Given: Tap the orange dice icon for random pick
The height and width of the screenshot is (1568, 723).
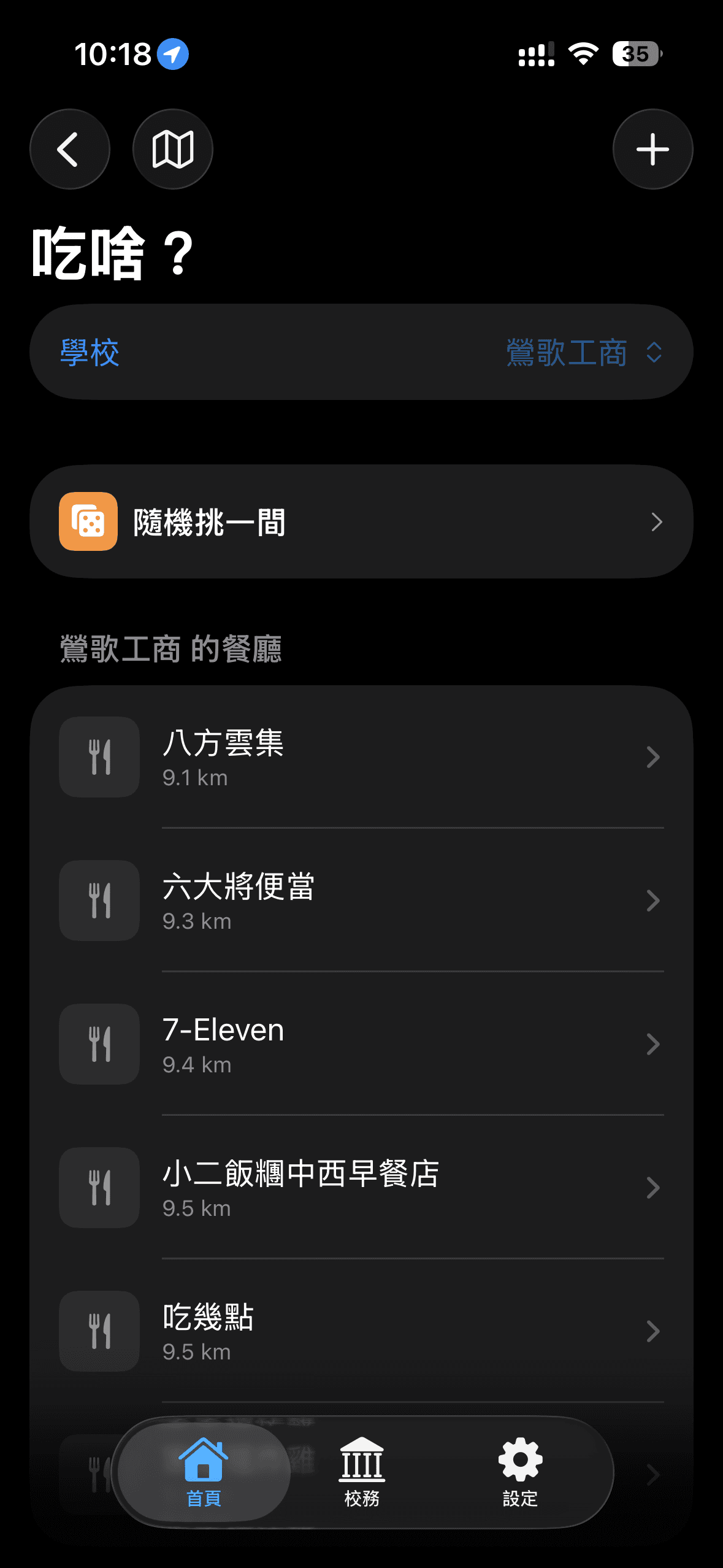Looking at the screenshot, I should (x=88, y=522).
